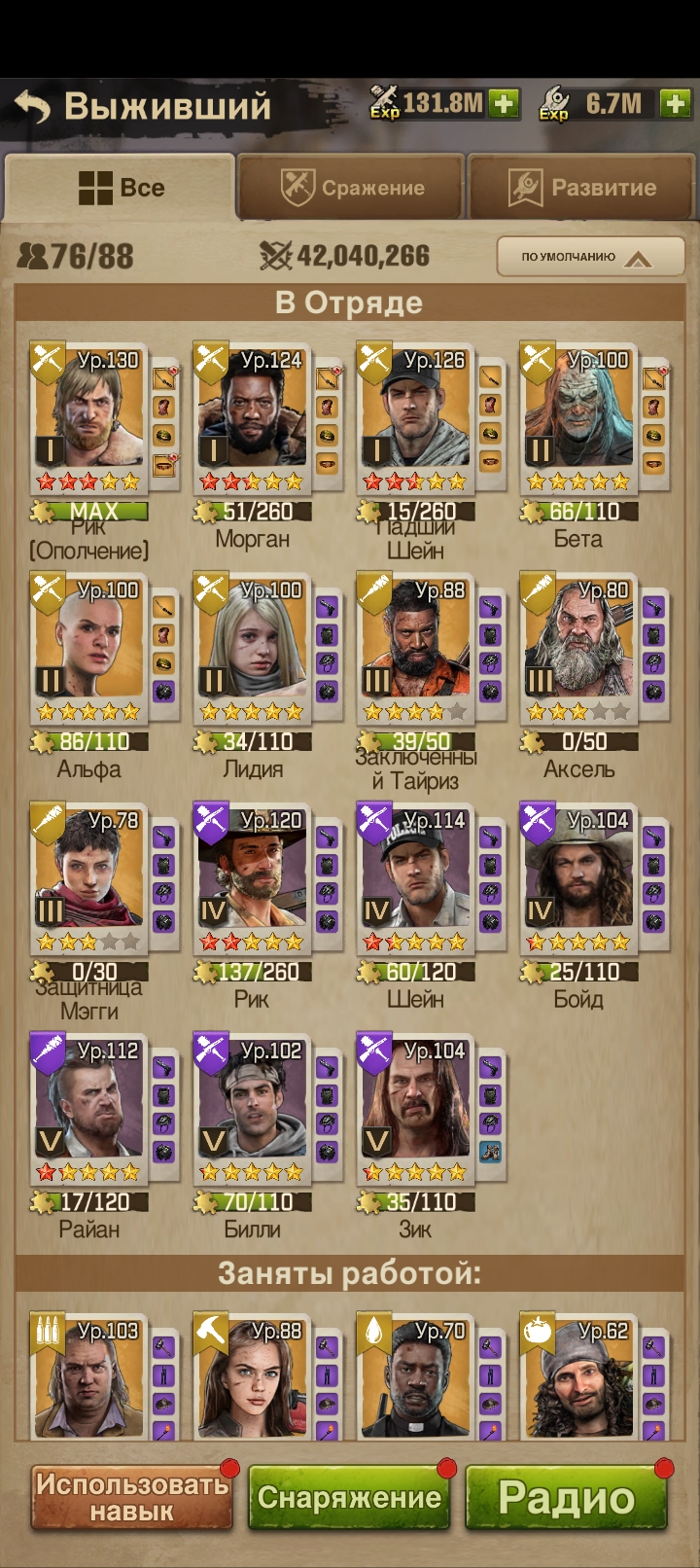
Task: Open survivor card Бета
Action: click(578, 418)
